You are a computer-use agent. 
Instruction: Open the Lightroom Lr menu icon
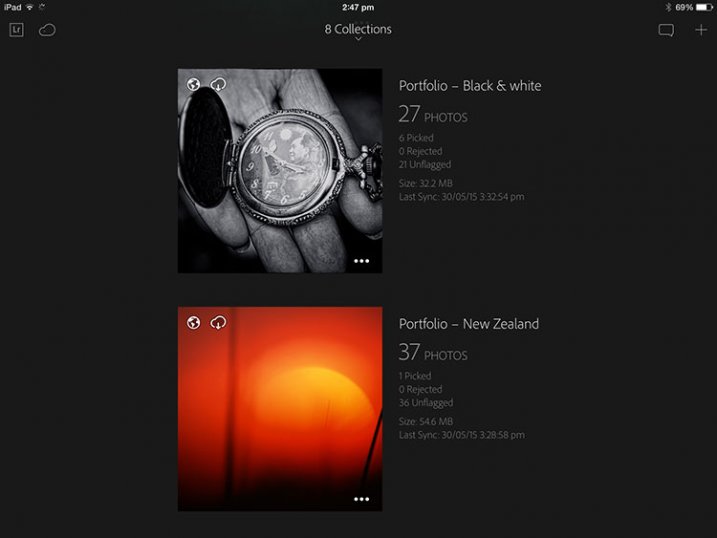[x=16, y=30]
